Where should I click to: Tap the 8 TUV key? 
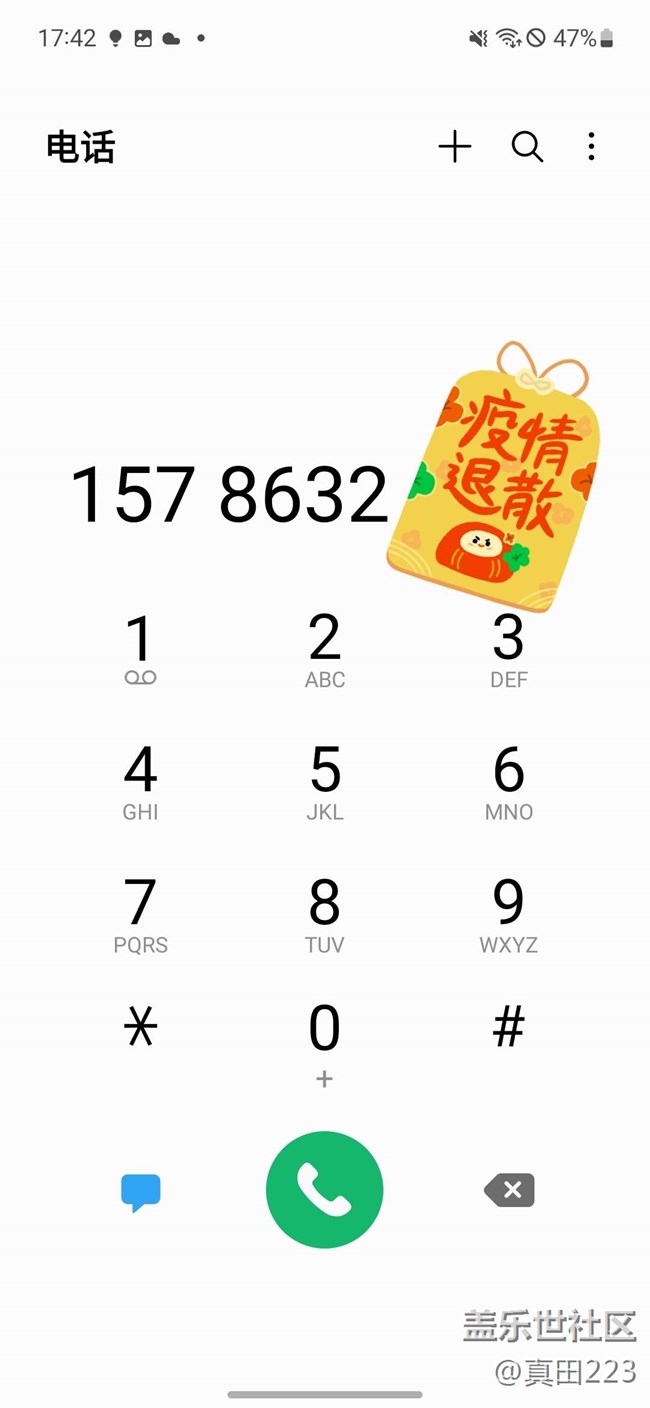pos(324,915)
